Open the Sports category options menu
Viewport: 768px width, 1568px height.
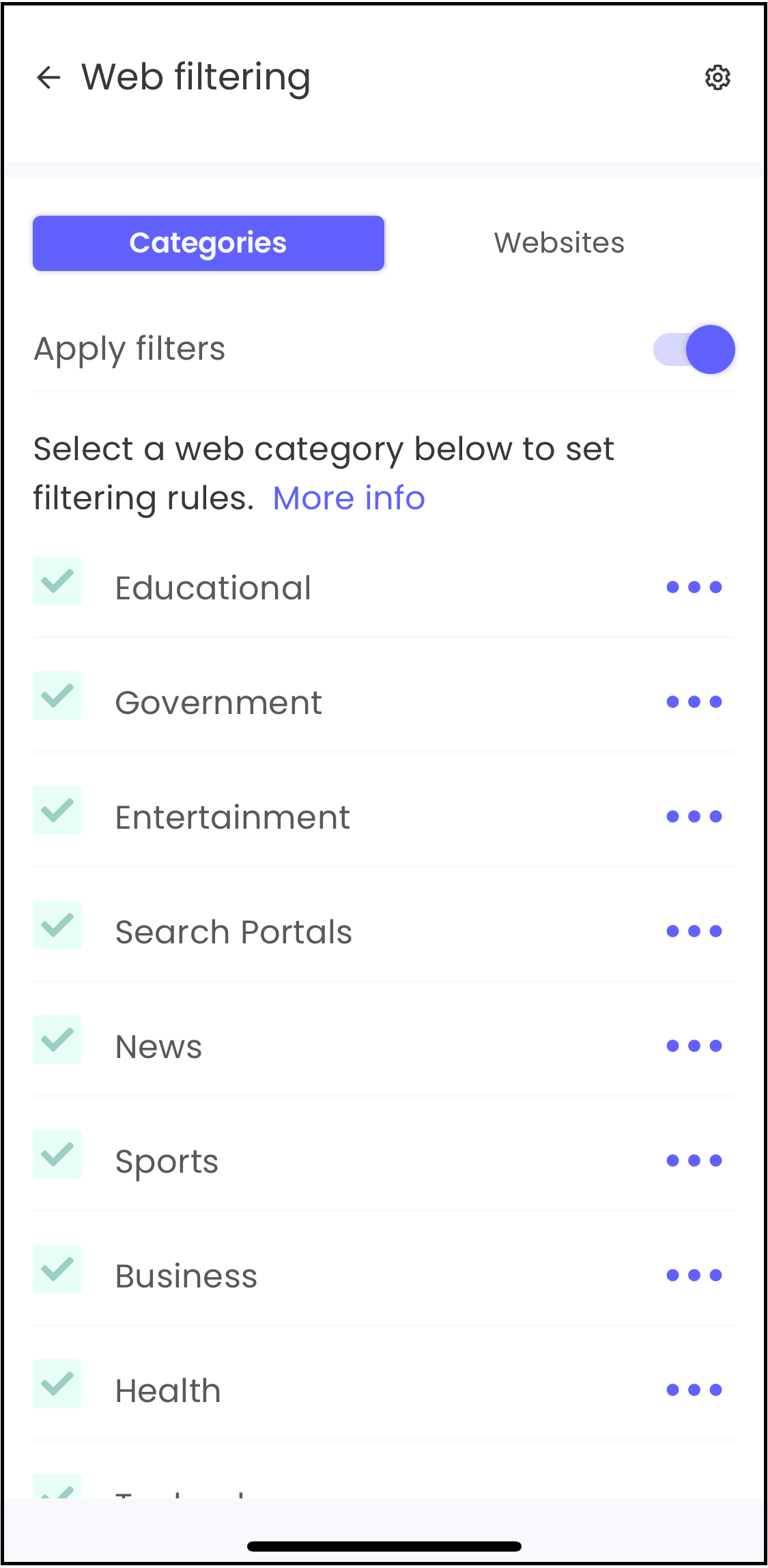694,1160
